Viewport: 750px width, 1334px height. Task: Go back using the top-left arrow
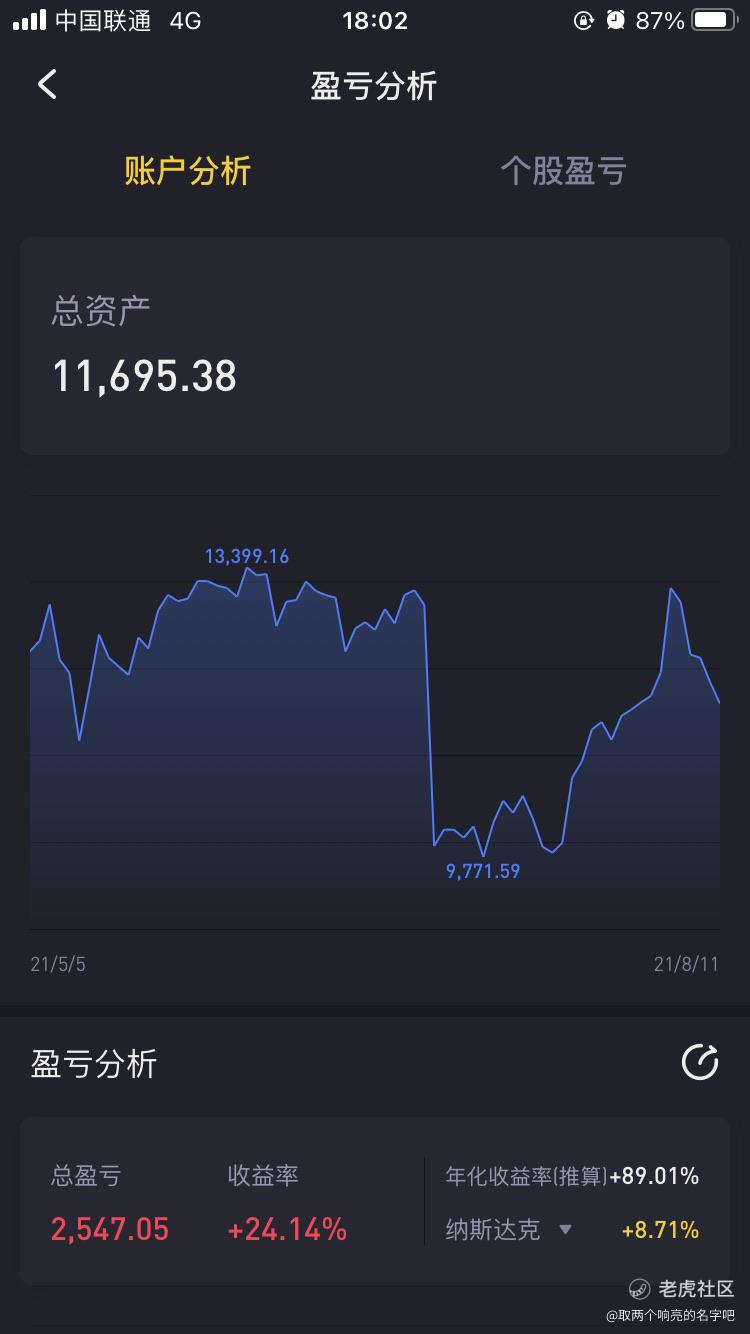click(x=47, y=85)
